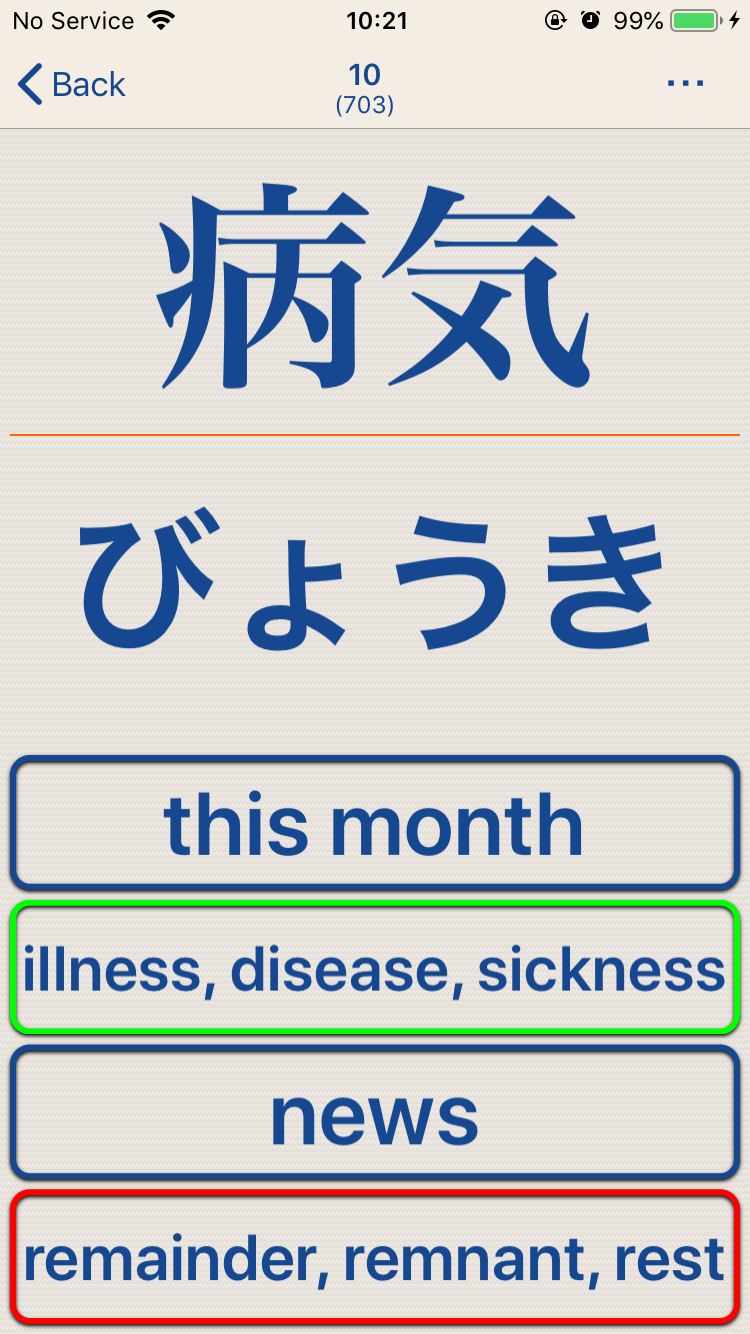This screenshot has width=750, height=1334.
Task: Go back to the previous screen
Action: (x=72, y=85)
